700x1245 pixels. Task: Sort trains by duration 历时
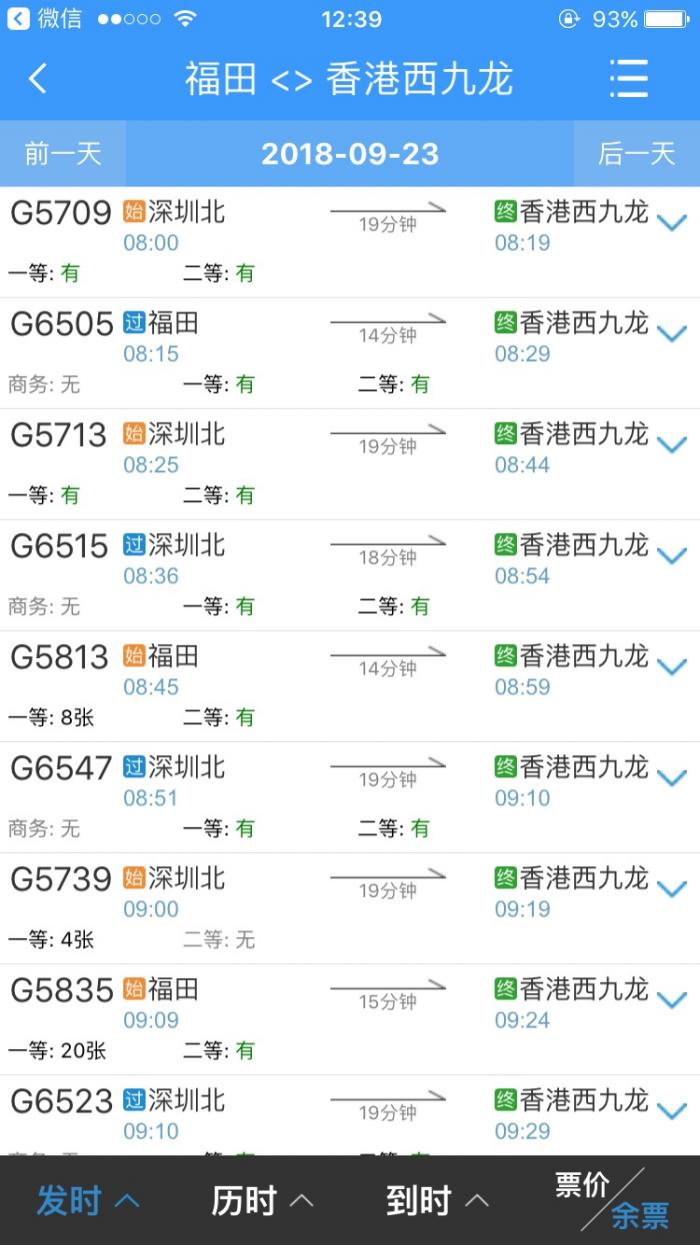click(x=262, y=1200)
